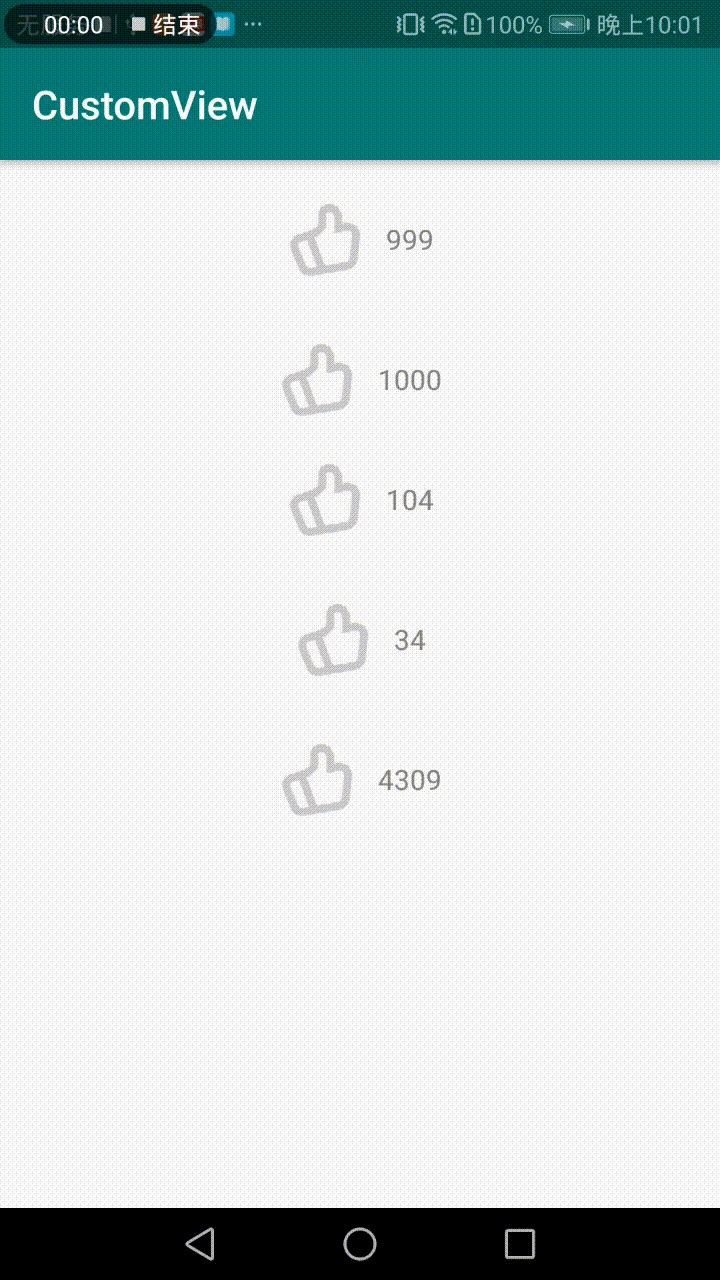Like the item with 4309 likes

point(318,780)
